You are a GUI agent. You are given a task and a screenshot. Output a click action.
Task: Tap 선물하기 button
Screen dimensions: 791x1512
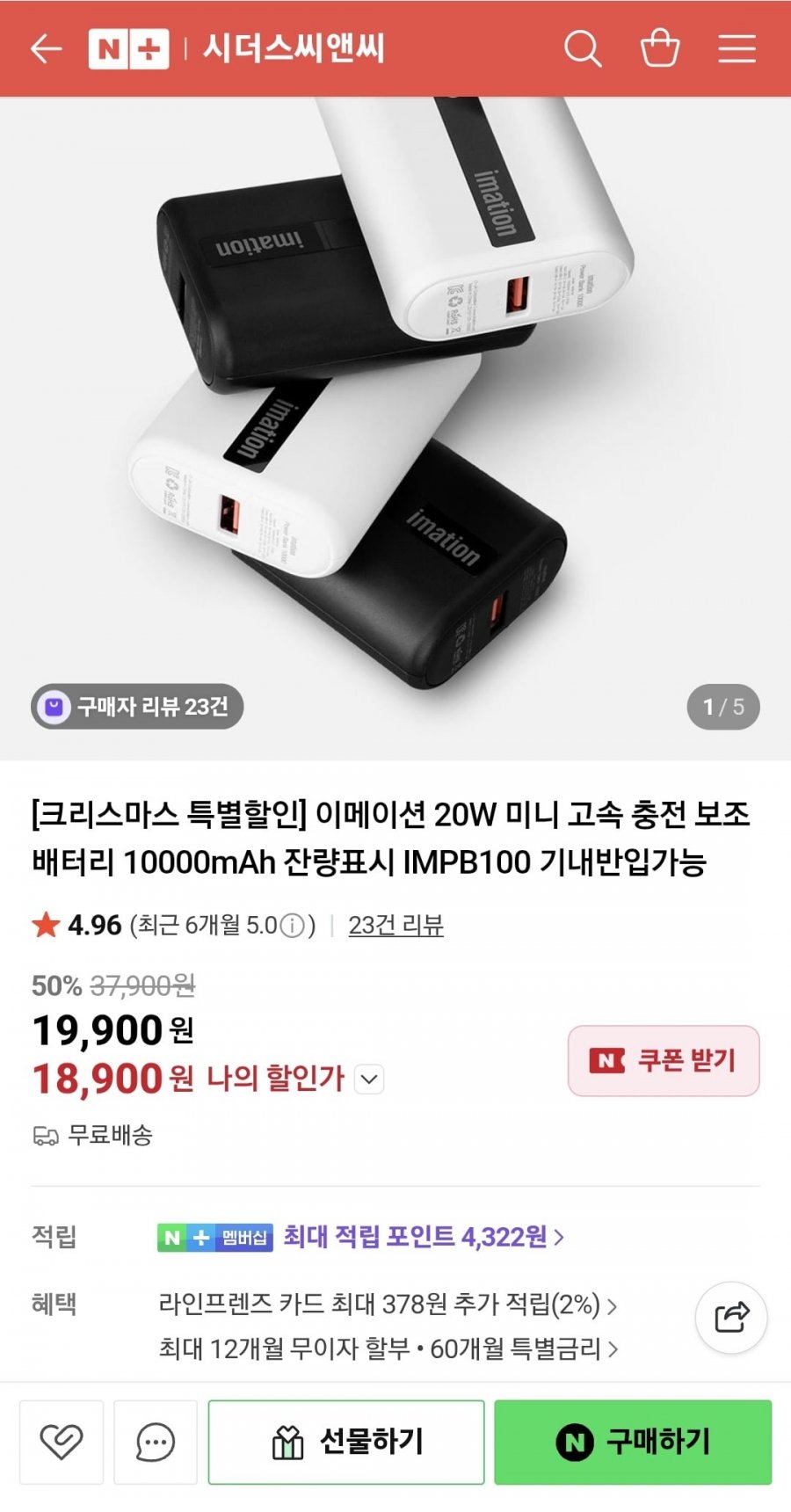point(346,1443)
